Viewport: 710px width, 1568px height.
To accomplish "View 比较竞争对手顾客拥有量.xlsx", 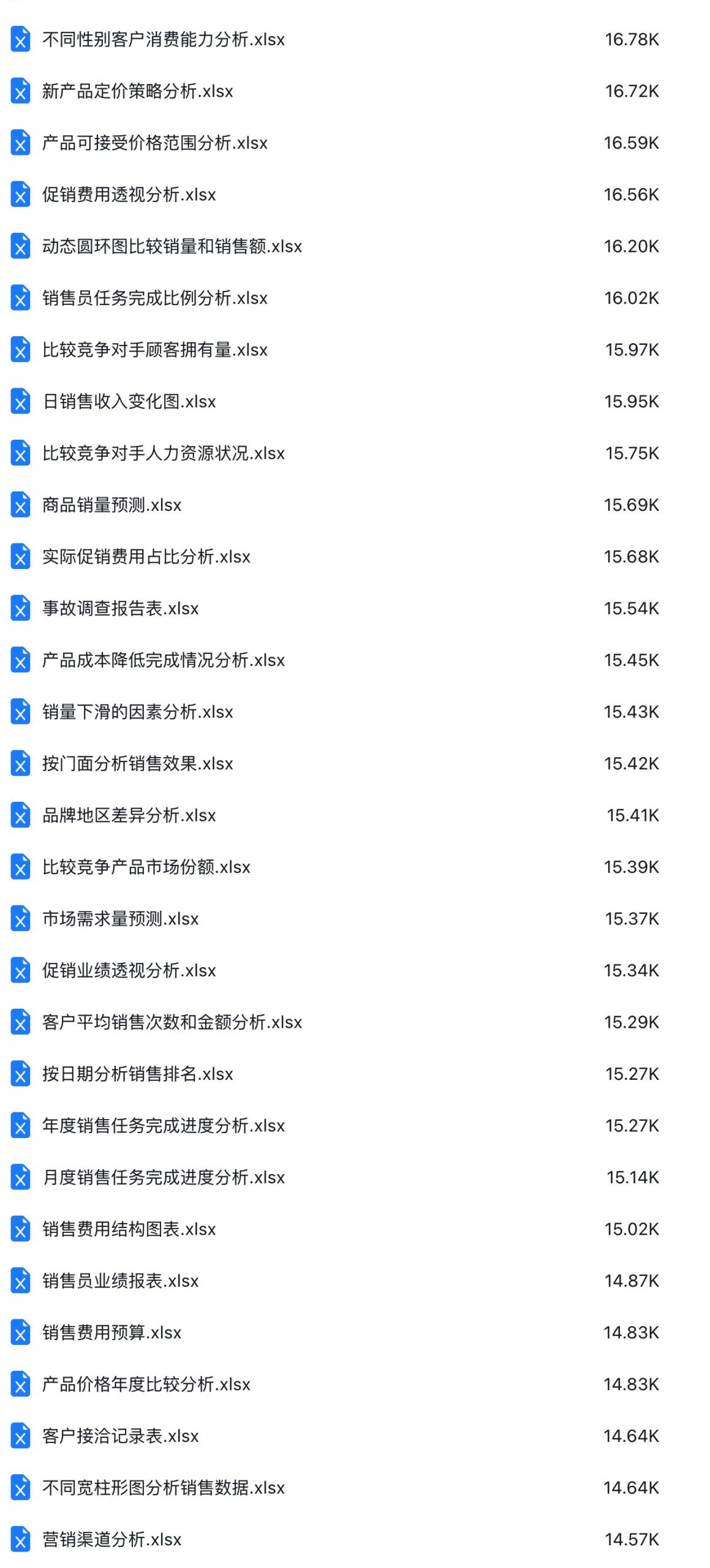I will click(154, 350).
